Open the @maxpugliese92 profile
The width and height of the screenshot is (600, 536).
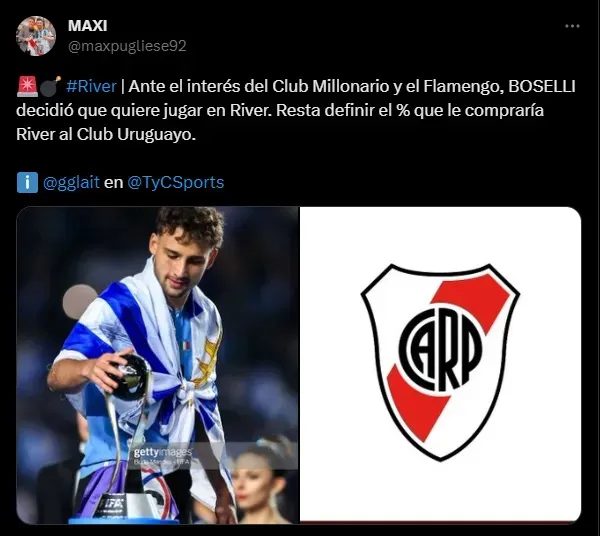pos(127,45)
